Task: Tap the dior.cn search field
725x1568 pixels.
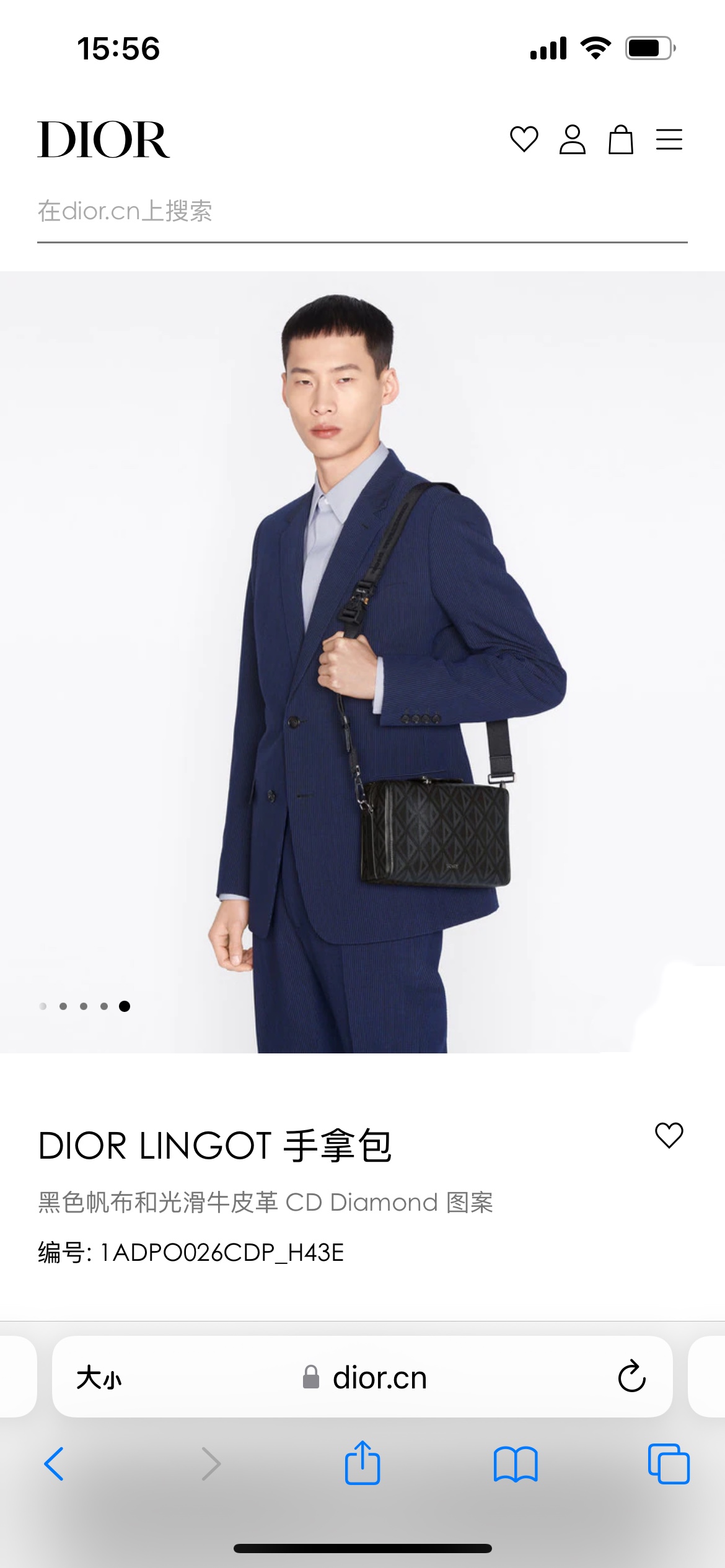Action: 362,212
